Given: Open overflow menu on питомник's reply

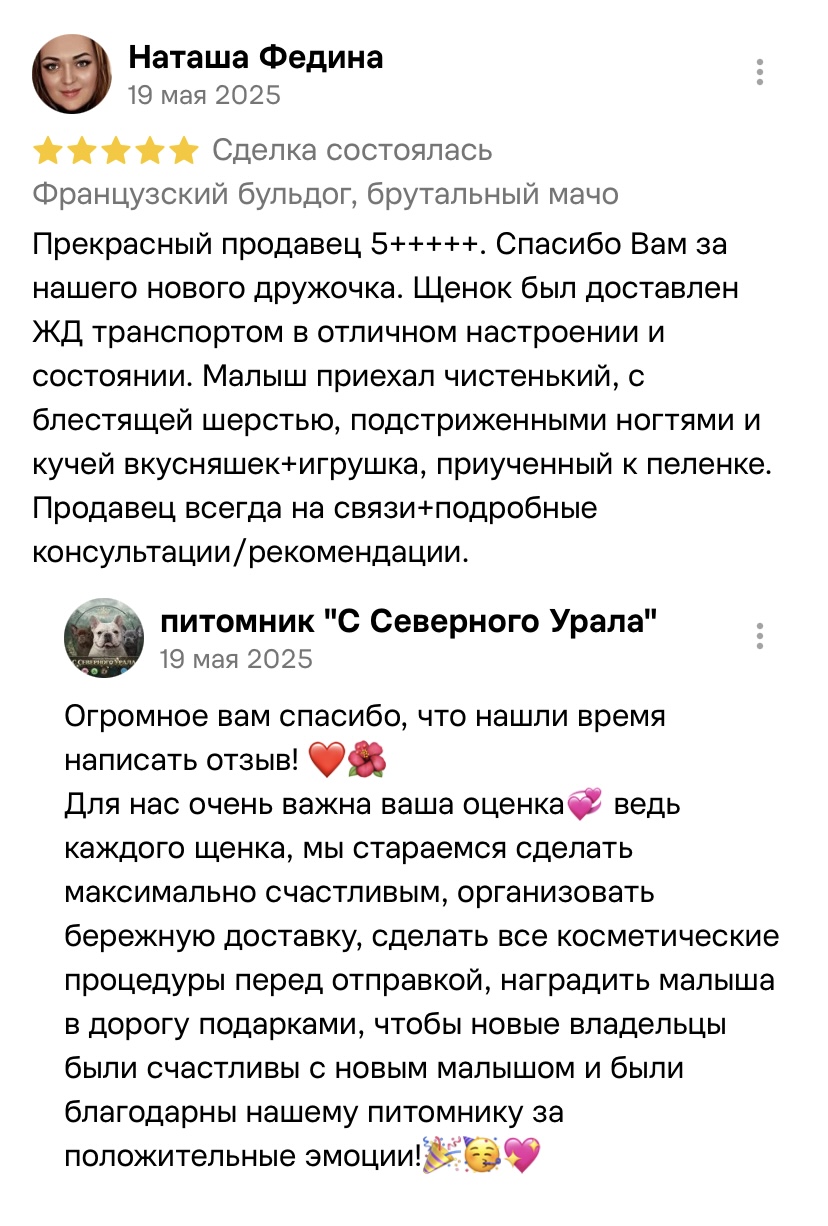Looking at the screenshot, I should pyautogui.click(x=761, y=636).
